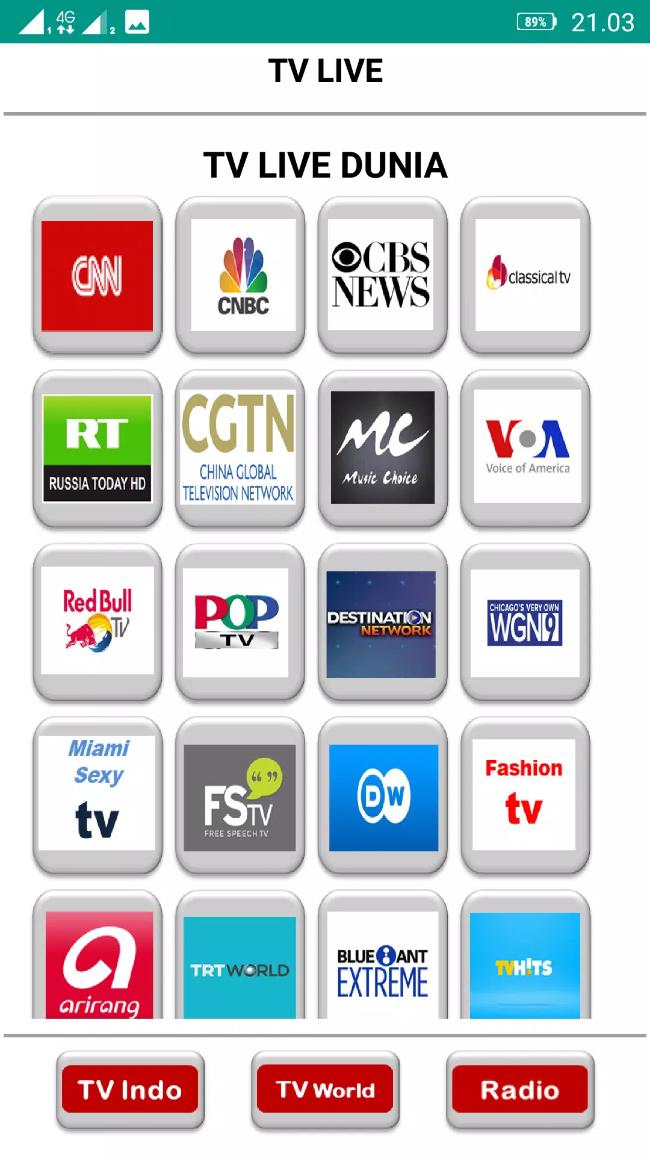Screen dimensions: 650x1156
Task: Select the CBS News channel
Action: click(x=382, y=276)
